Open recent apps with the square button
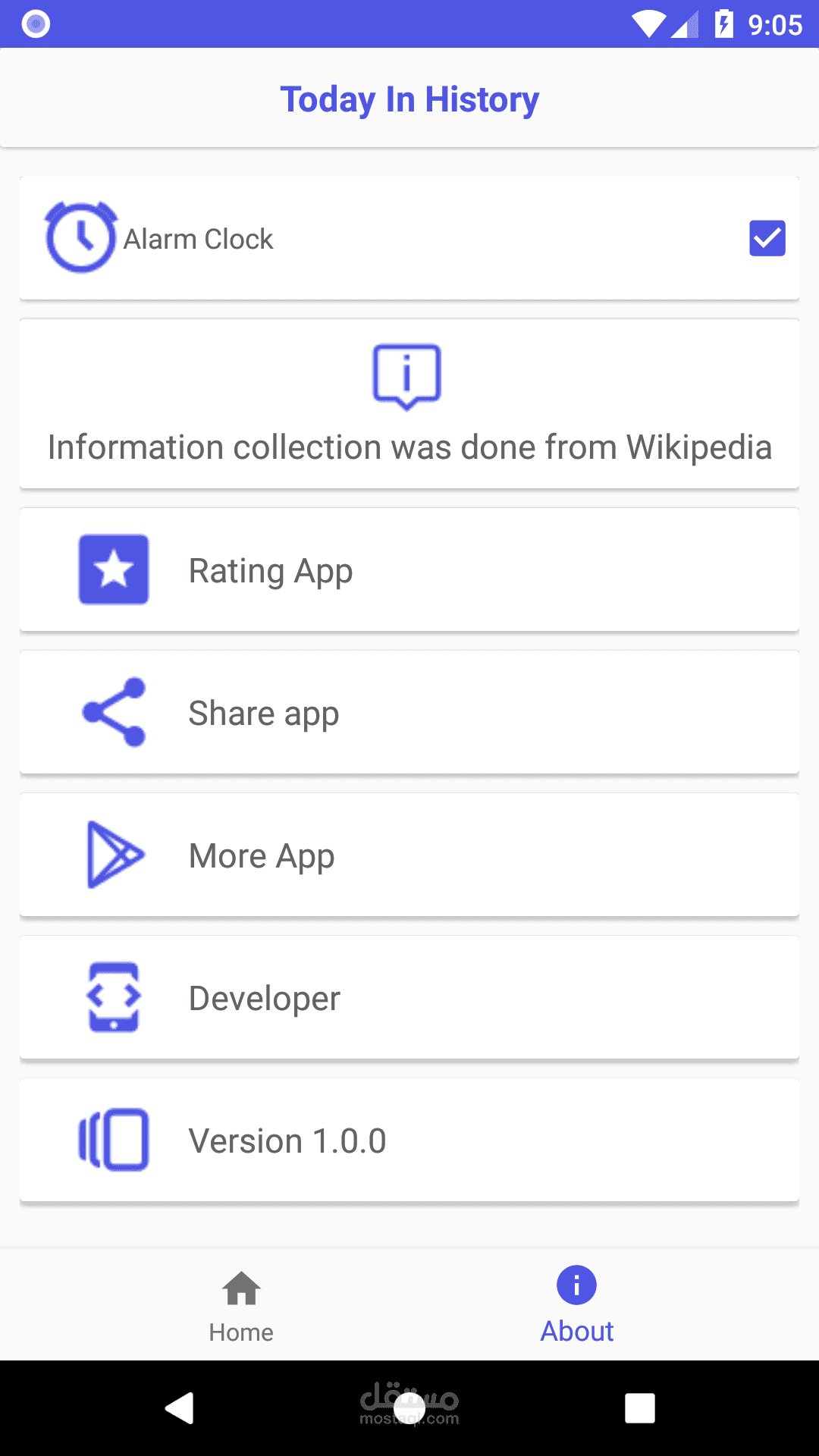Image resolution: width=819 pixels, height=1456 pixels. point(639,1408)
